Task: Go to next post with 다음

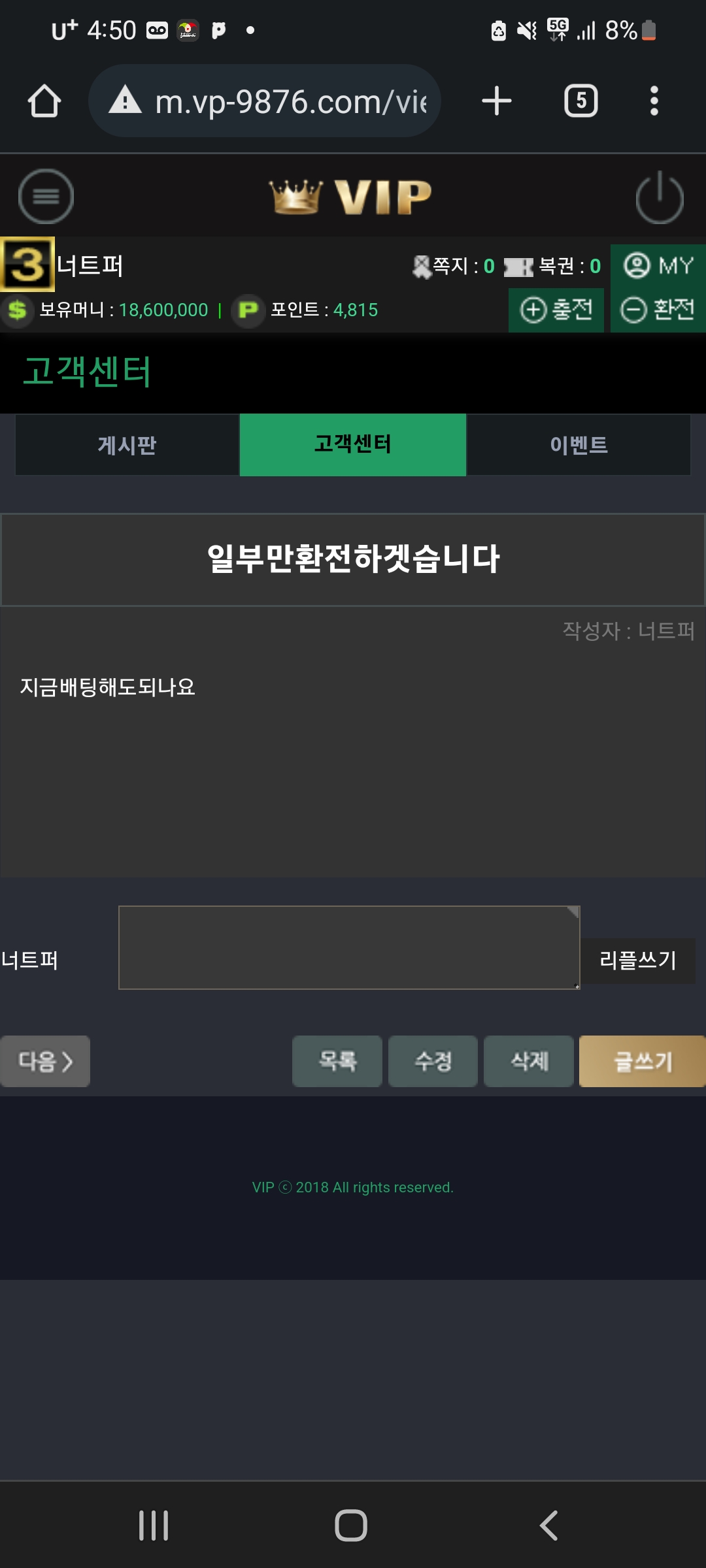Action: [45, 1061]
